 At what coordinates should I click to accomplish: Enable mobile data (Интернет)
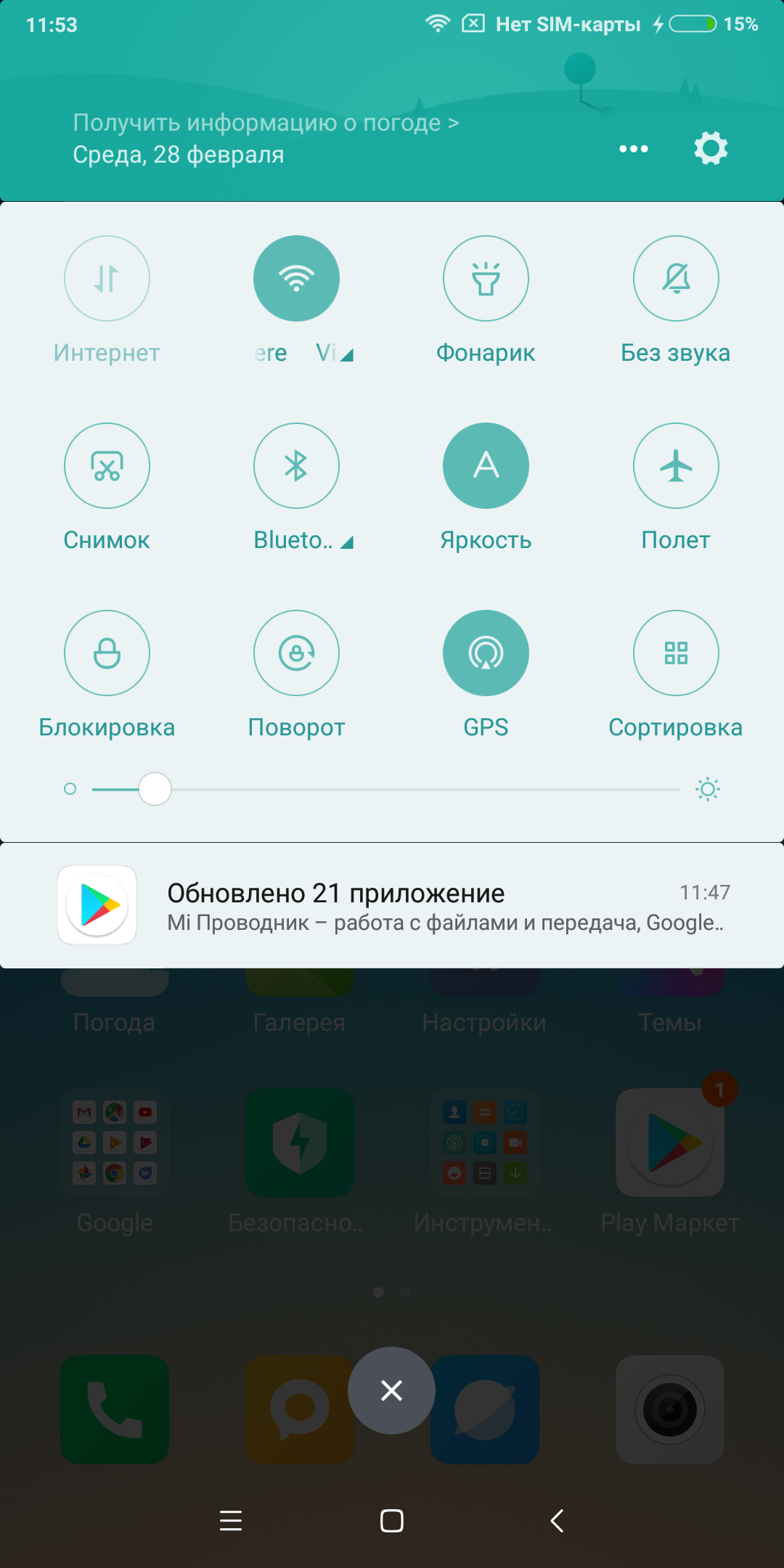click(107, 279)
